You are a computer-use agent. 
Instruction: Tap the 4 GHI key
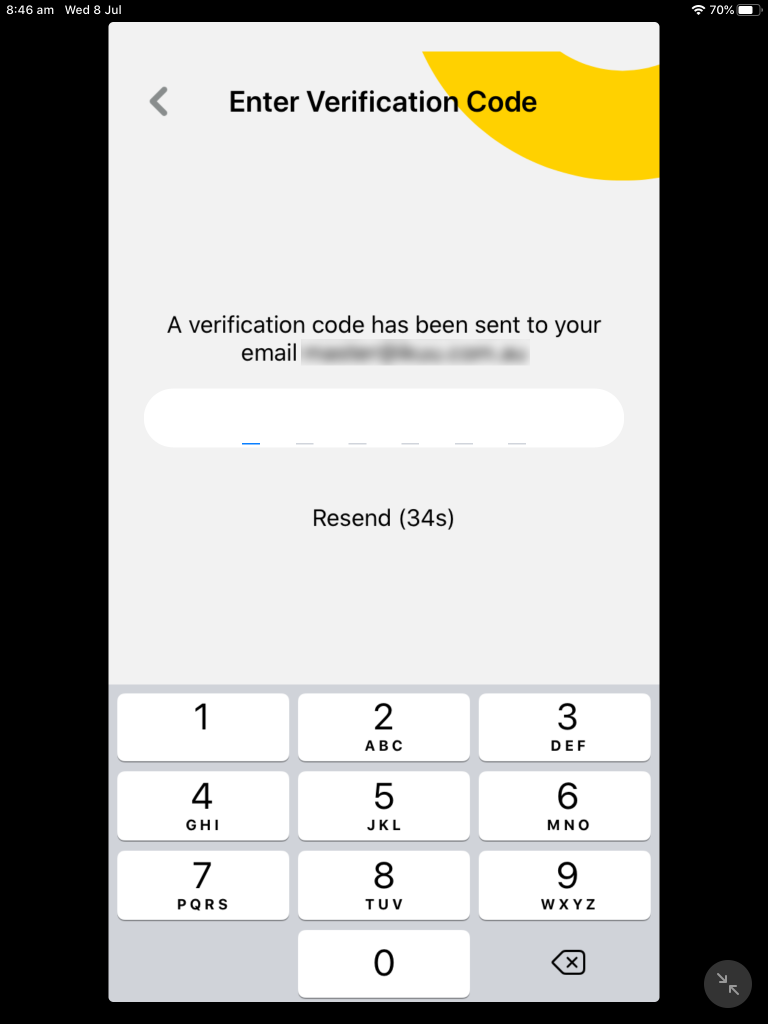203,806
